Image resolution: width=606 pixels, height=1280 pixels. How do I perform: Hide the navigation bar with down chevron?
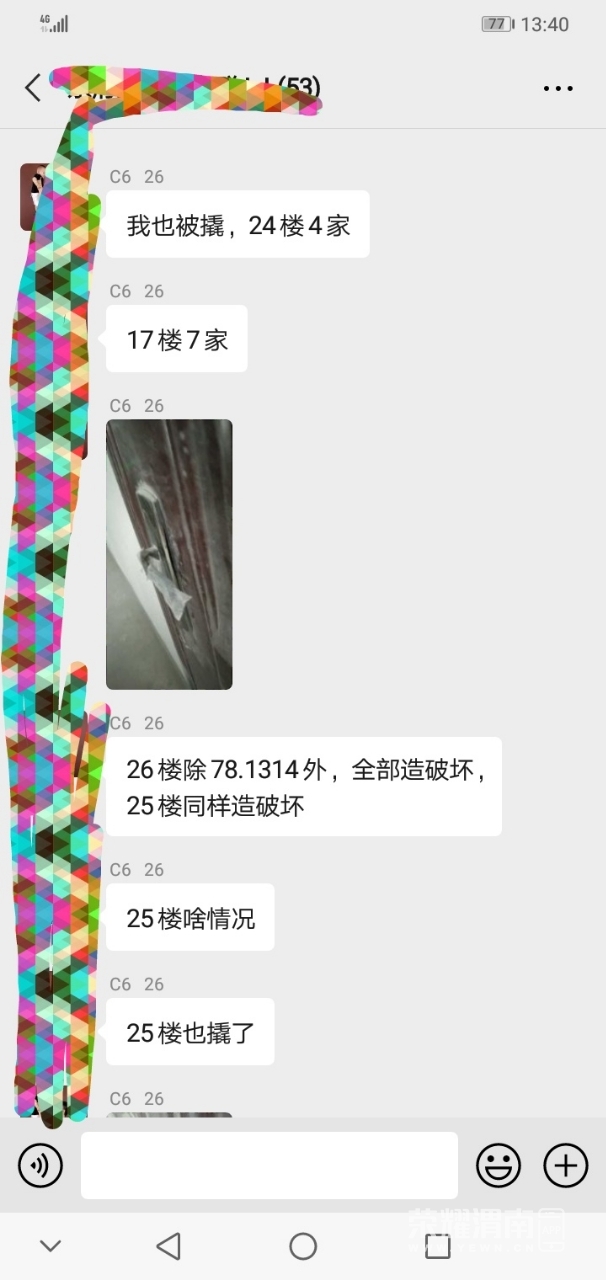[50, 1246]
